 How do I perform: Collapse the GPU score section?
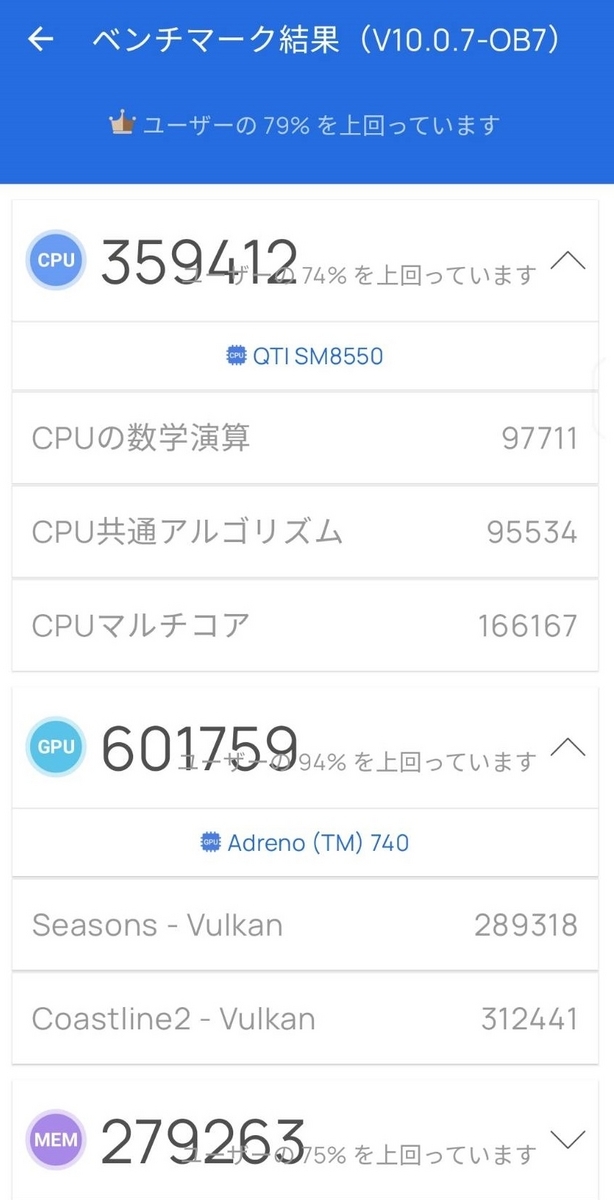tap(568, 748)
